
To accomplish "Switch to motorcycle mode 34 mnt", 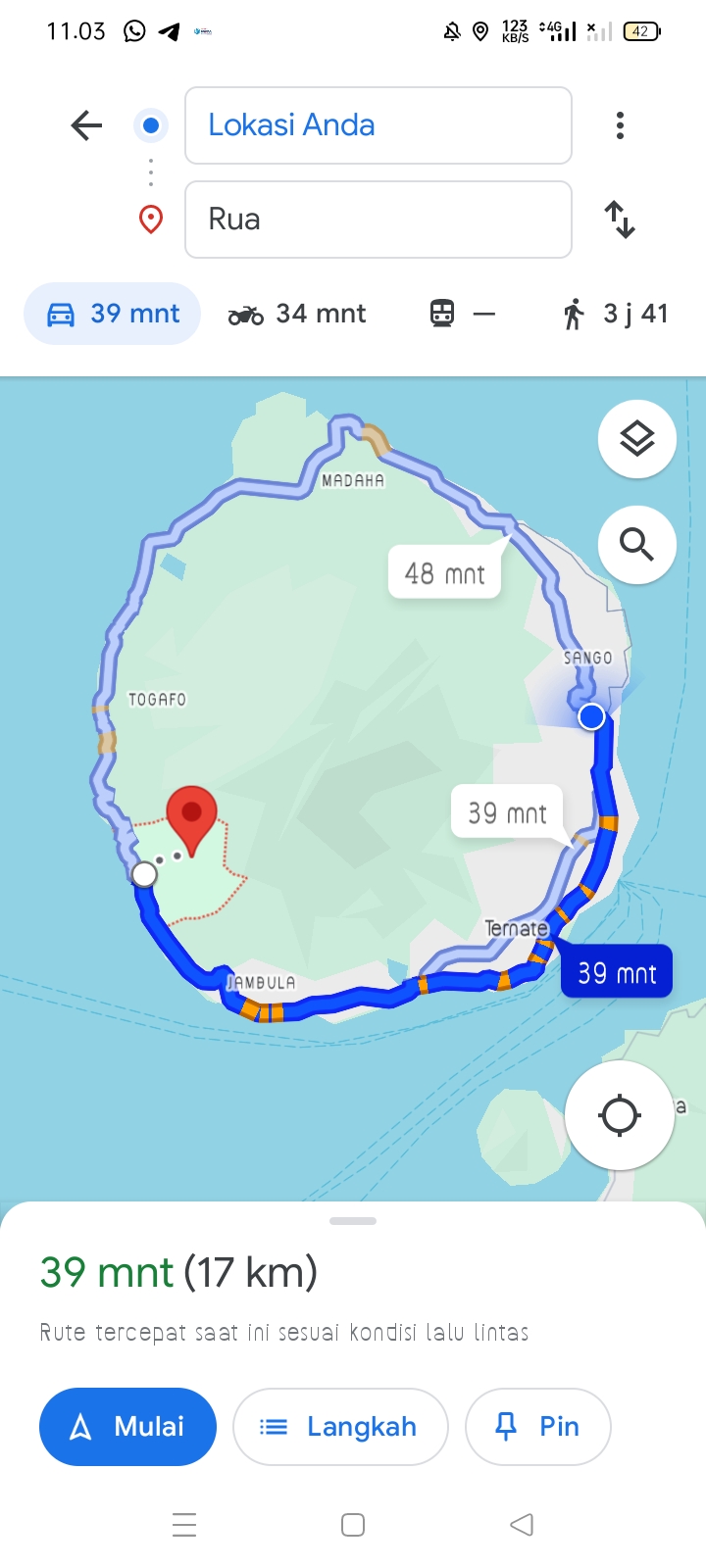I will (297, 314).
